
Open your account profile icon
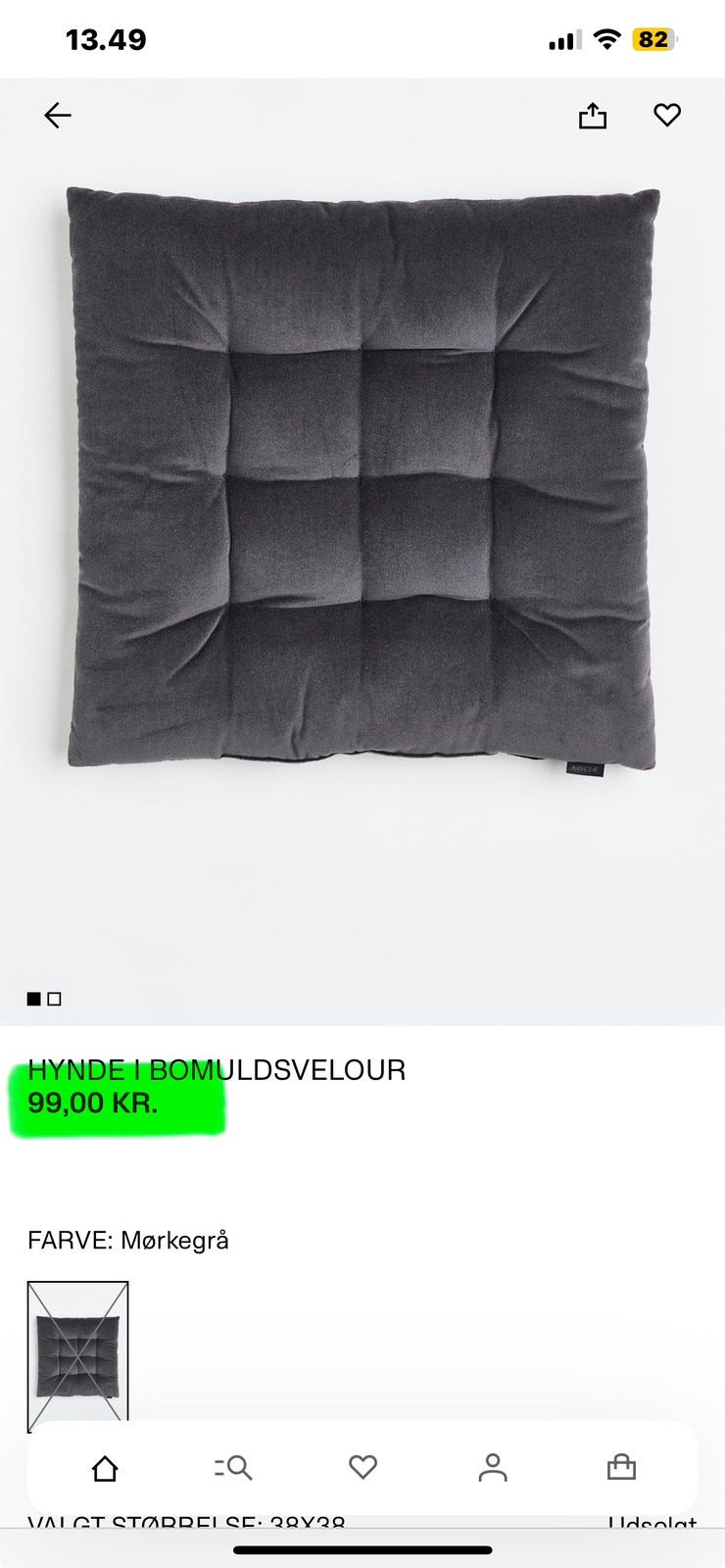click(x=494, y=1467)
